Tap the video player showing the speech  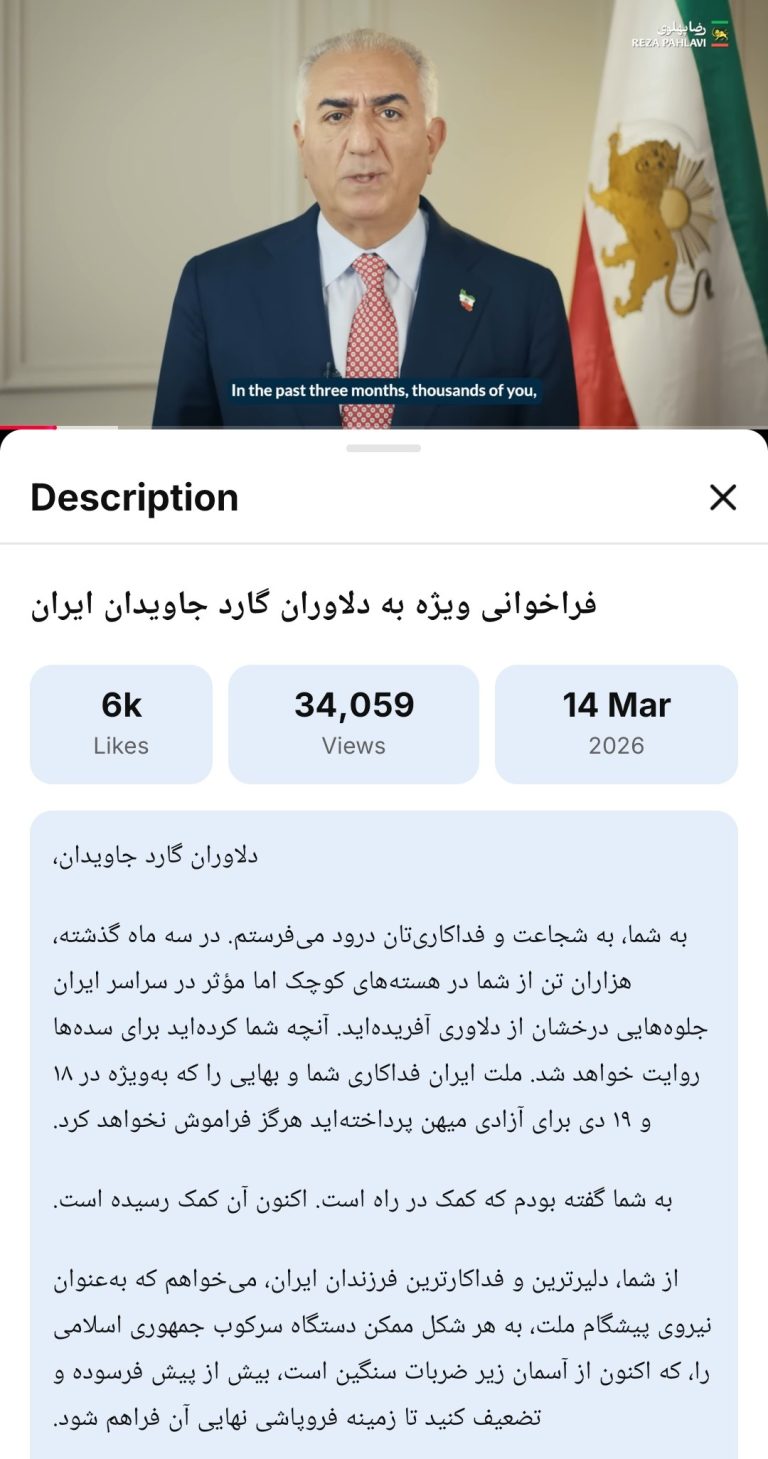click(x=384, y=214)
